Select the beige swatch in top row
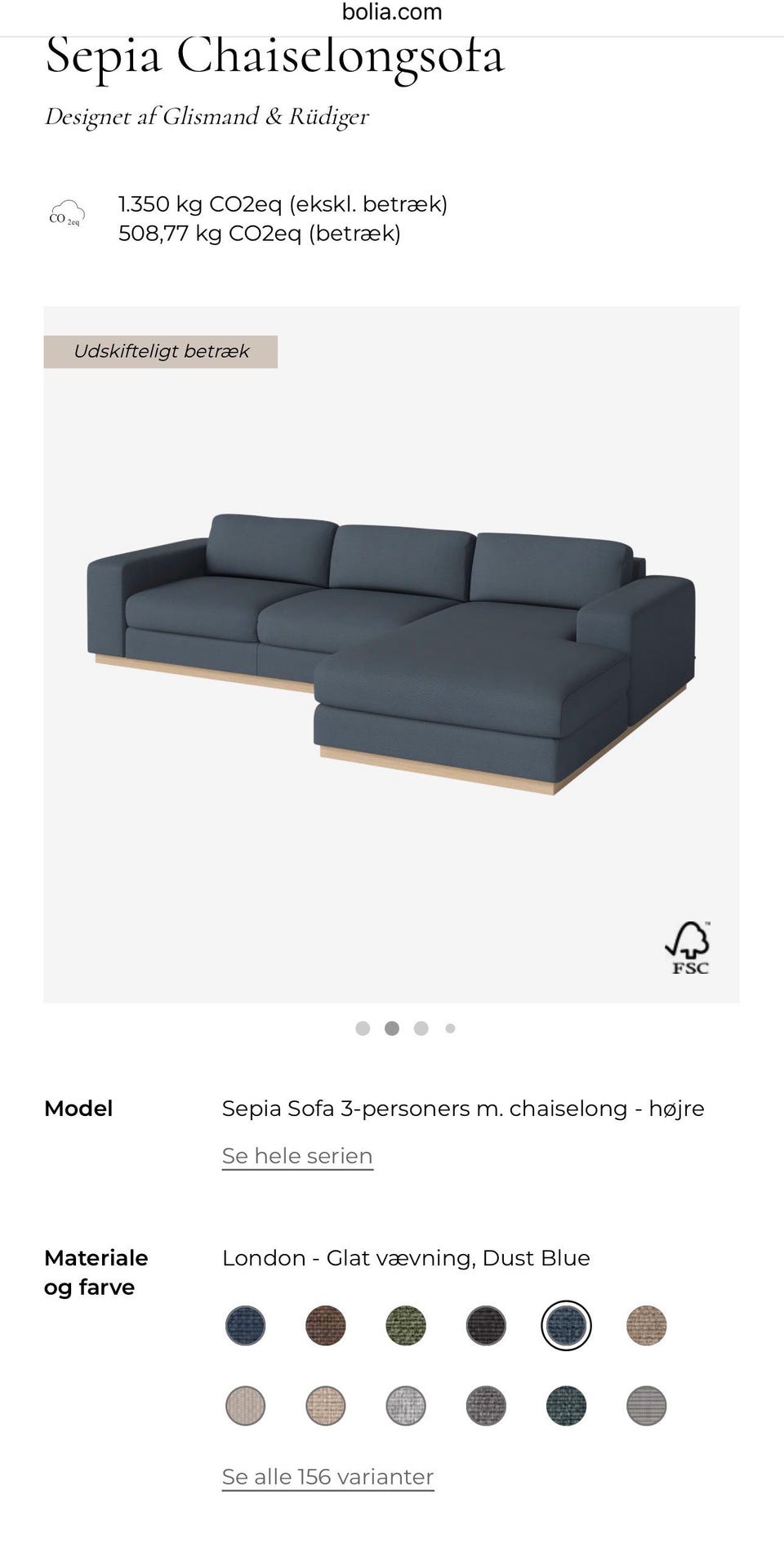Viewport: 784px width, 1553px height. (644, 1325)
